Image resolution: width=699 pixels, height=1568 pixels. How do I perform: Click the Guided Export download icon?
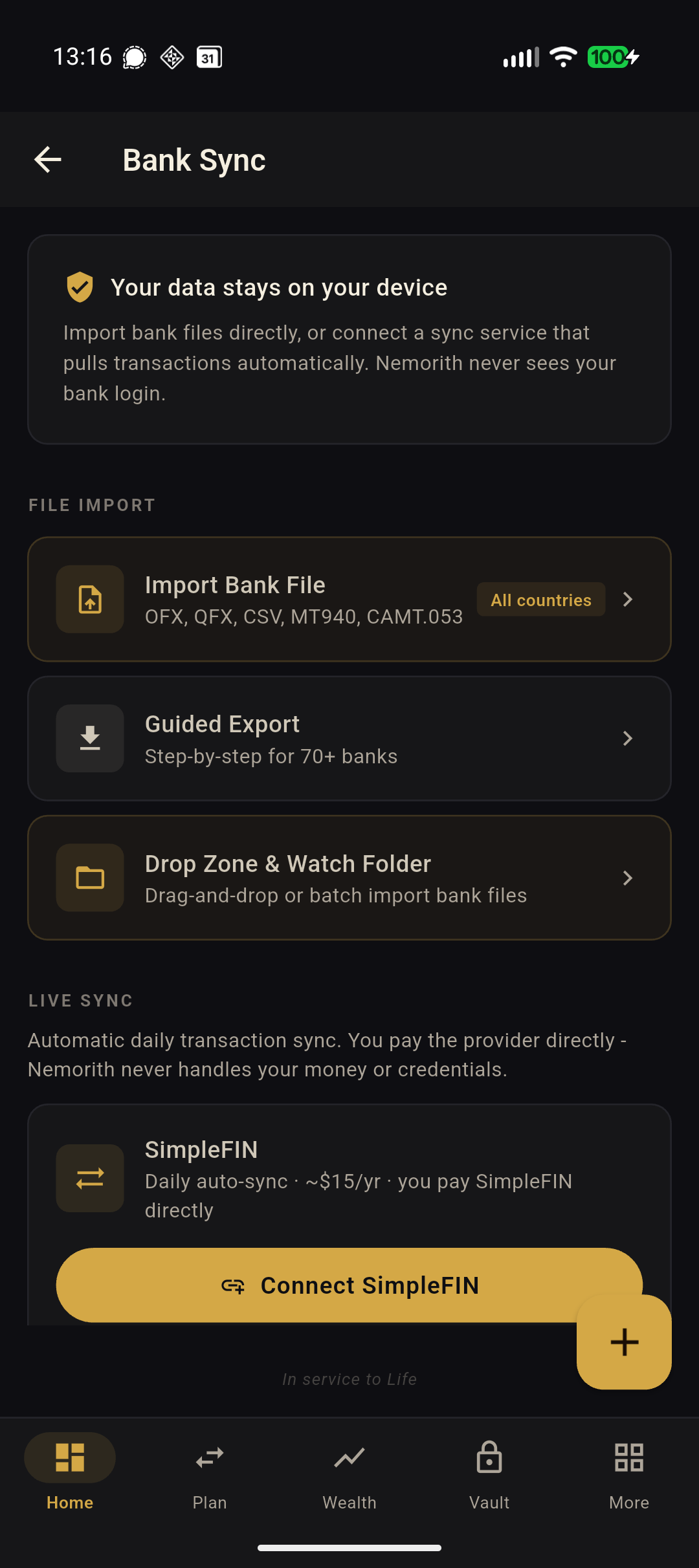point(89,738)
